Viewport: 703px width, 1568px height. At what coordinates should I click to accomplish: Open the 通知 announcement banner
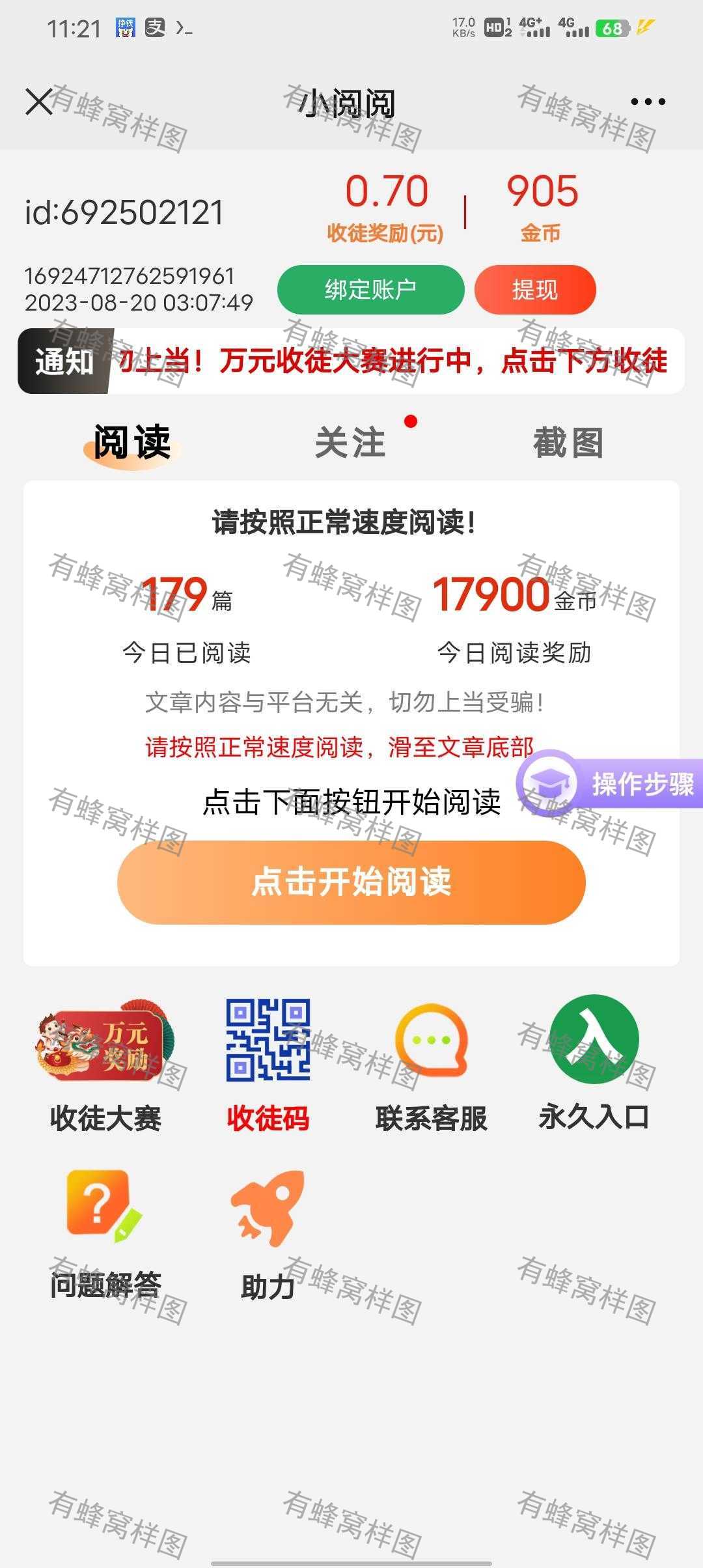point(351,361)
